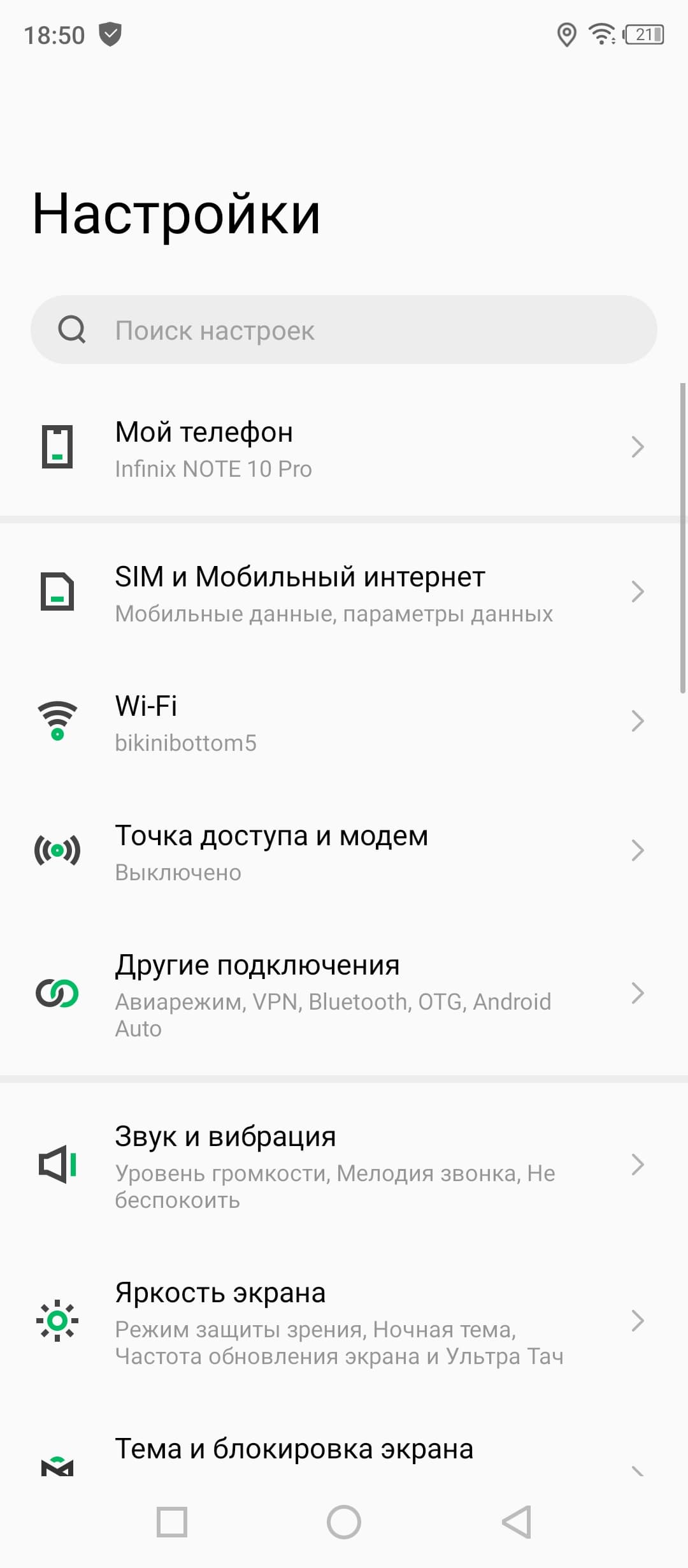Go to the home screen
The width and height of the screenshot is (688, 1568).
pos(344,1523)
